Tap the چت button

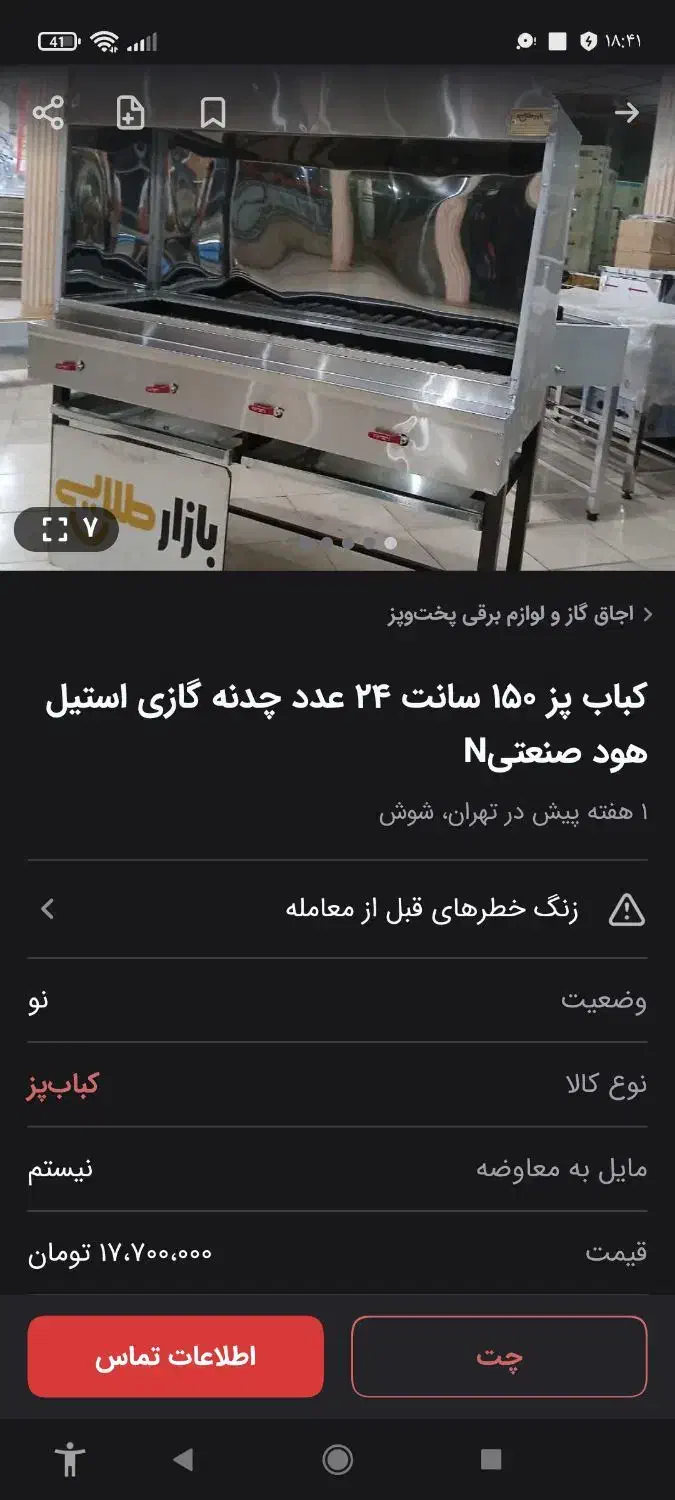tap(499, 1356)
